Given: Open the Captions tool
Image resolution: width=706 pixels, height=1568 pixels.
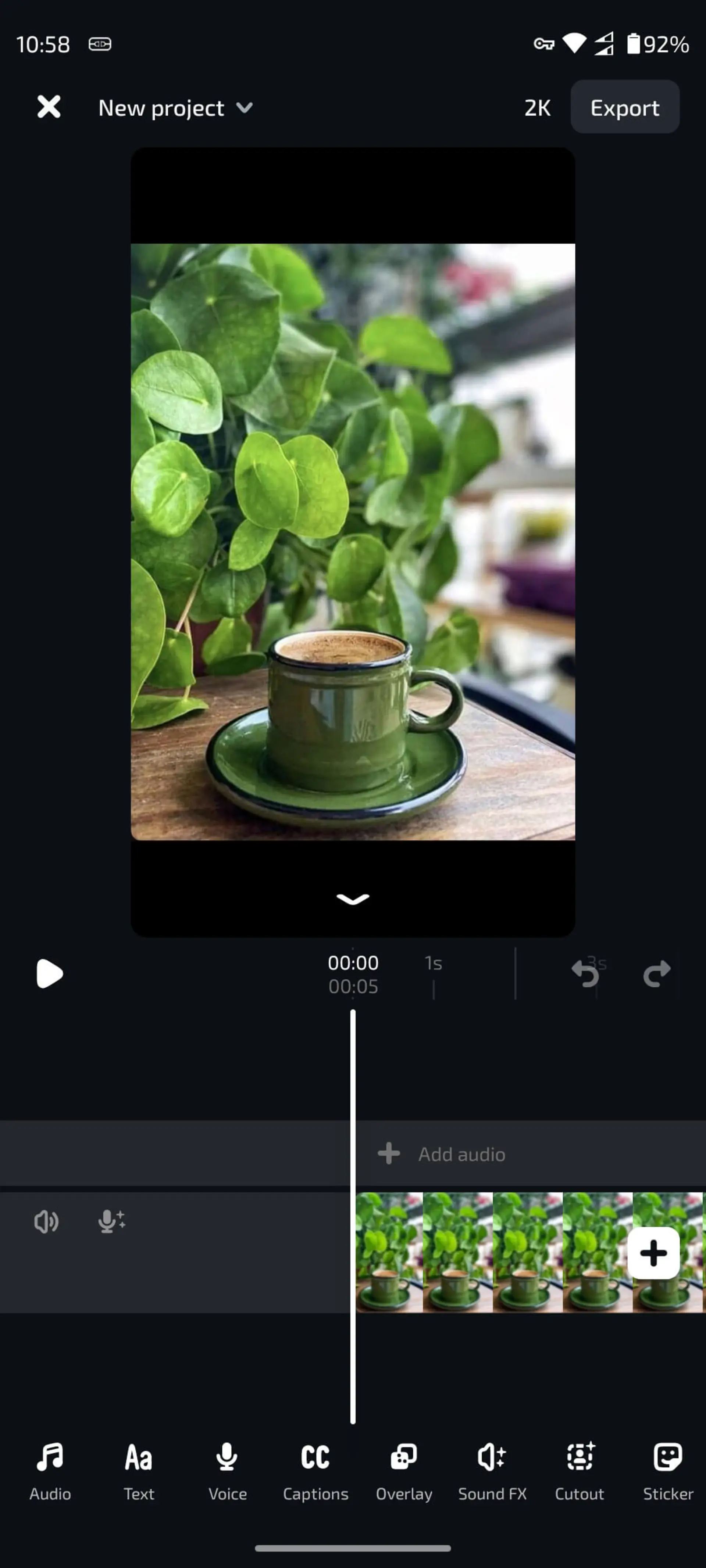Looking at the screenshot, I should 315,1471.
